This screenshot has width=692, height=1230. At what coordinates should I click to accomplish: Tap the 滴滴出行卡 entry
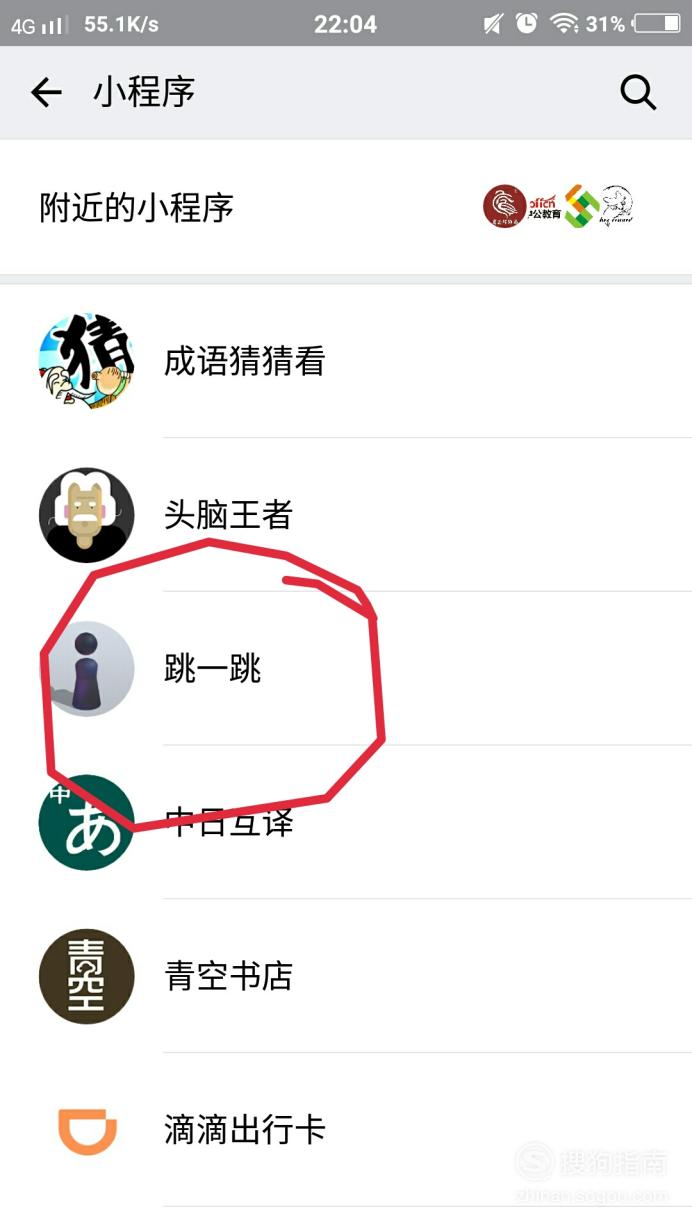point(346,1130)
